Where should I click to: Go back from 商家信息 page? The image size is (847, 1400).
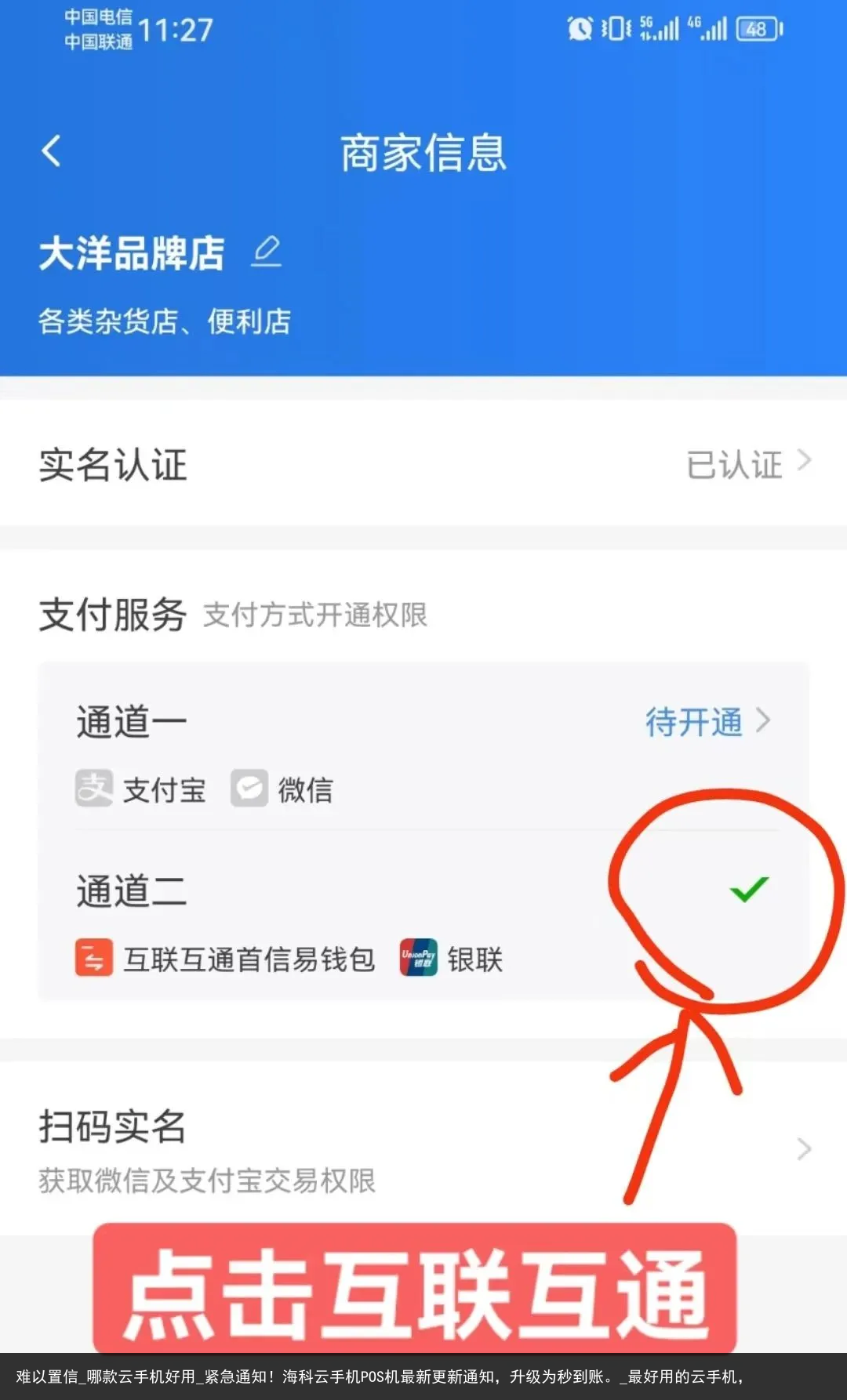[x=52, y=151]
